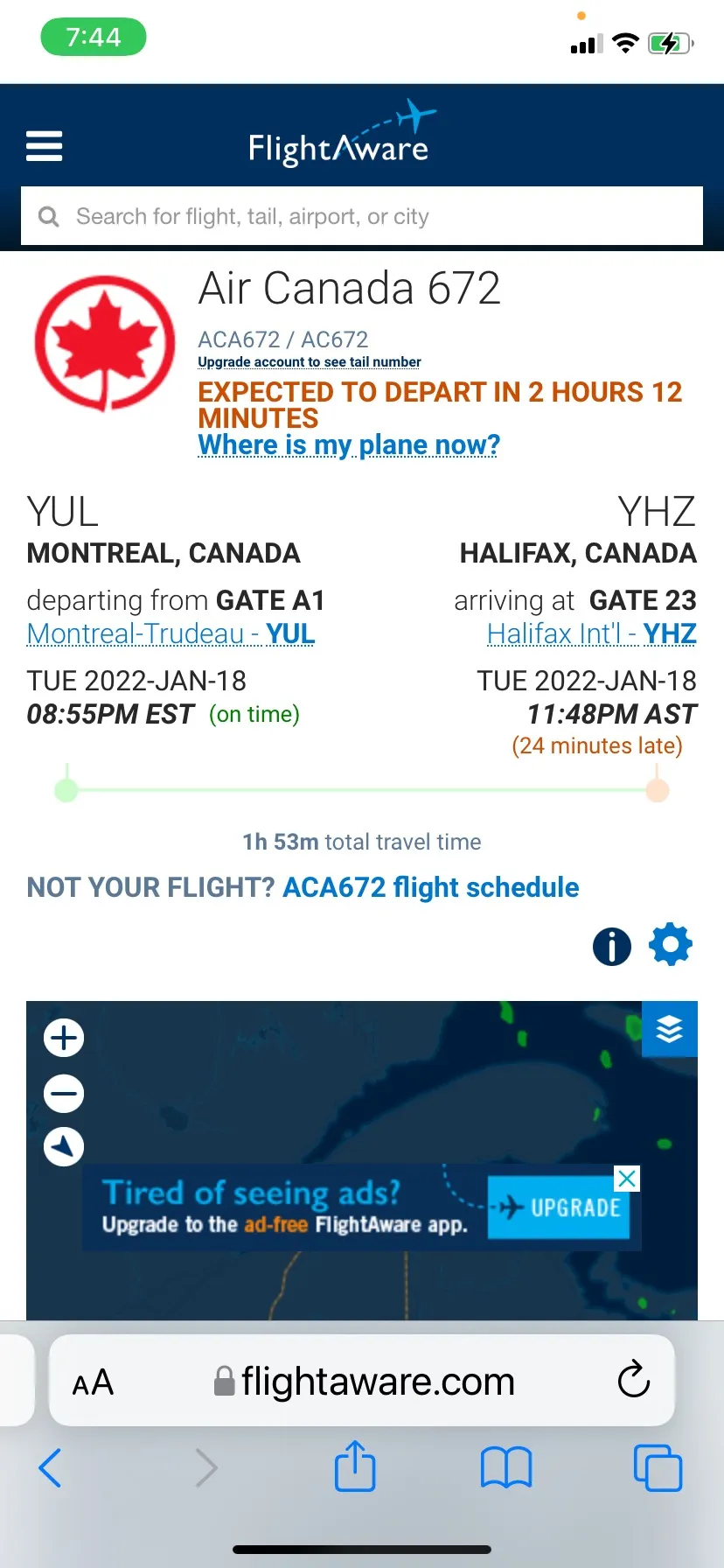Reload the flightaware.com page
This screenshot has width=724, height=1568.
point(633,1380)
